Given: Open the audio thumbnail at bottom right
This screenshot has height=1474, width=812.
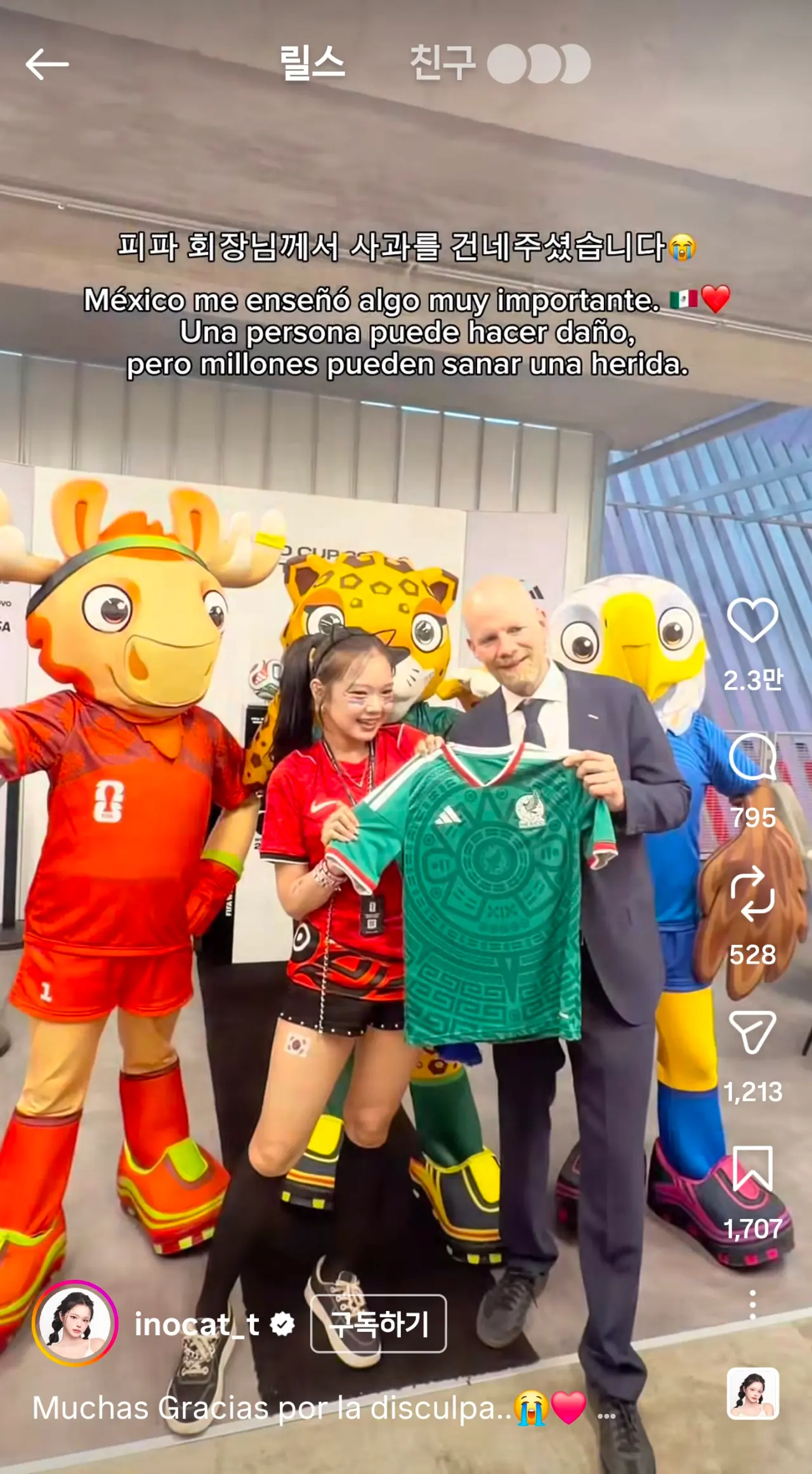Looking at the screenshot, I should (752, 1393).
